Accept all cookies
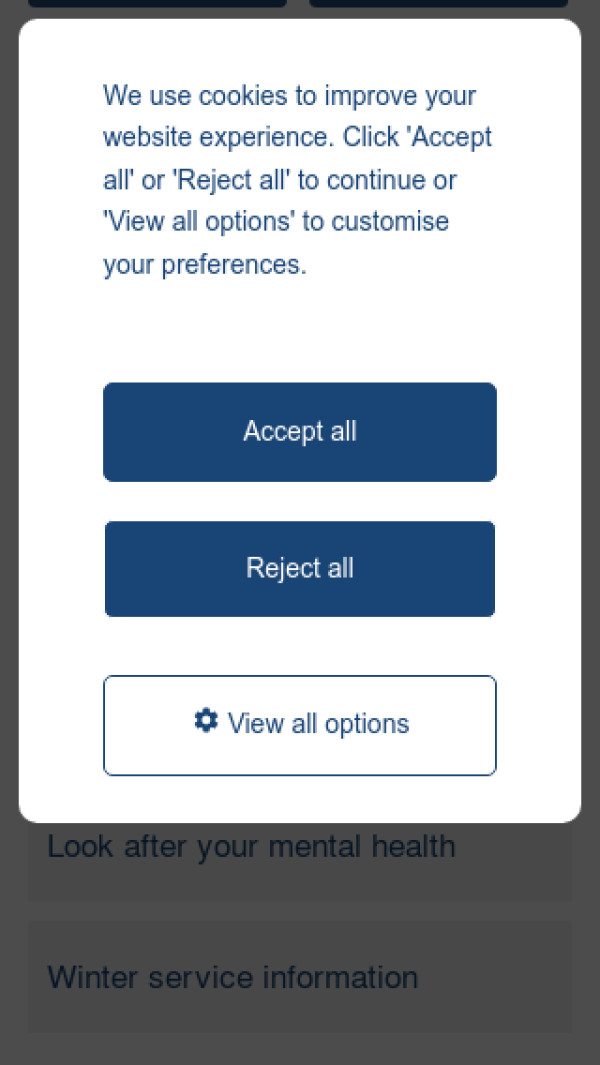Image resolution: width=600 pixels, height=1065 pixels. pos(300,432)
